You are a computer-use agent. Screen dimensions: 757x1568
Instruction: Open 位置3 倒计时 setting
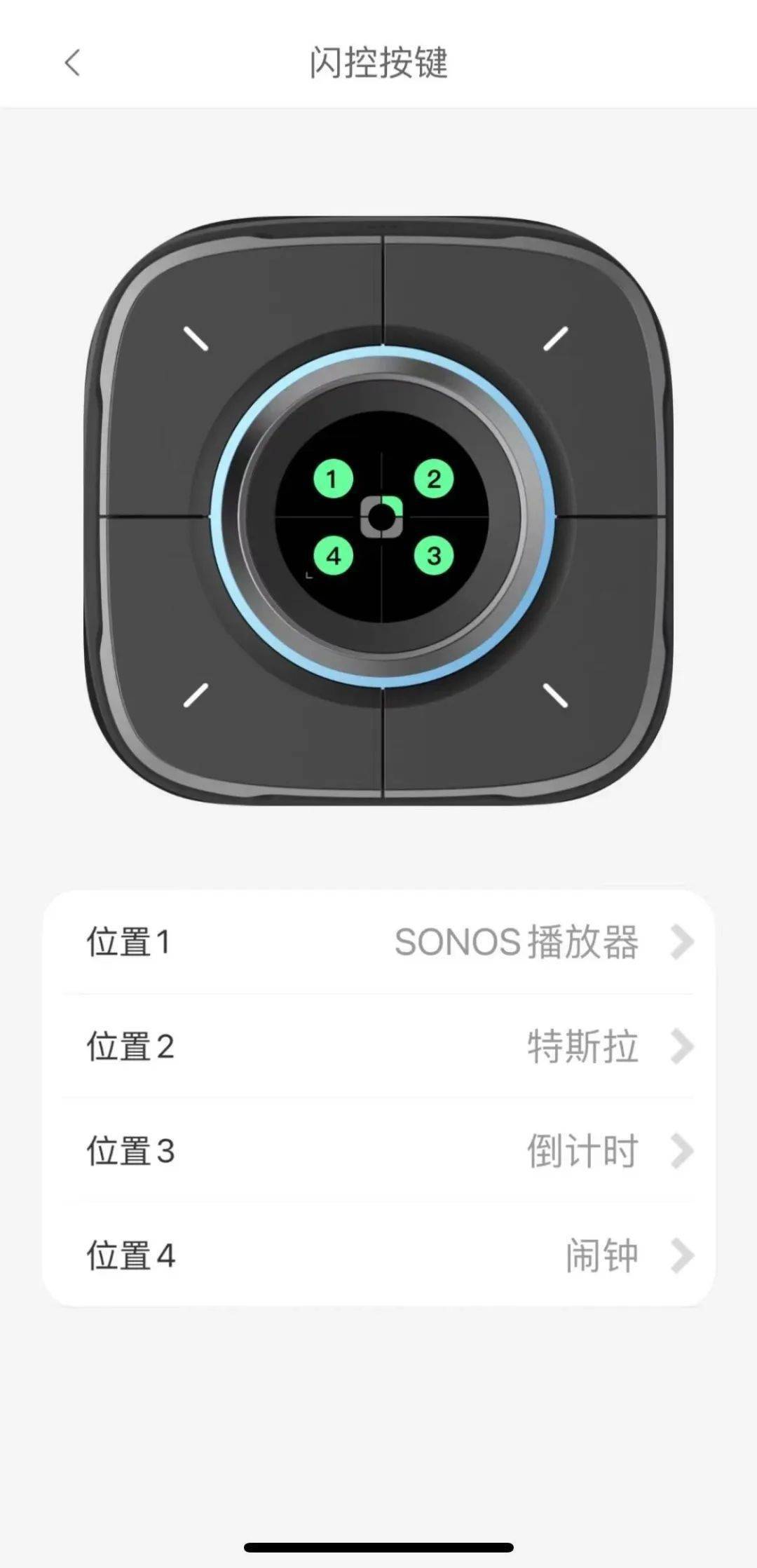pyautogui.click(x=378, y=1150)
